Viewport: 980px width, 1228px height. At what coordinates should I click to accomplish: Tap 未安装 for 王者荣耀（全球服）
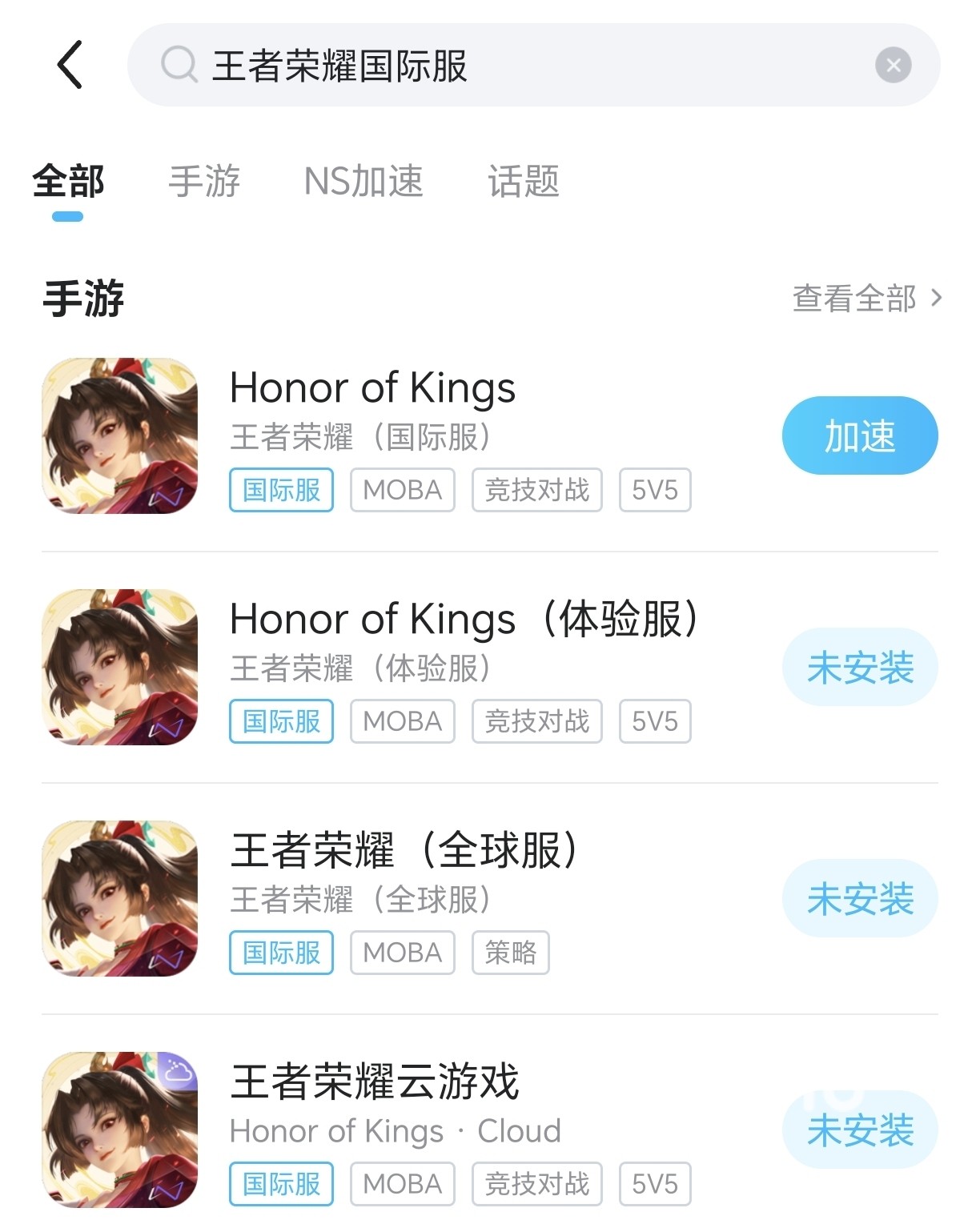coord(859,898)
